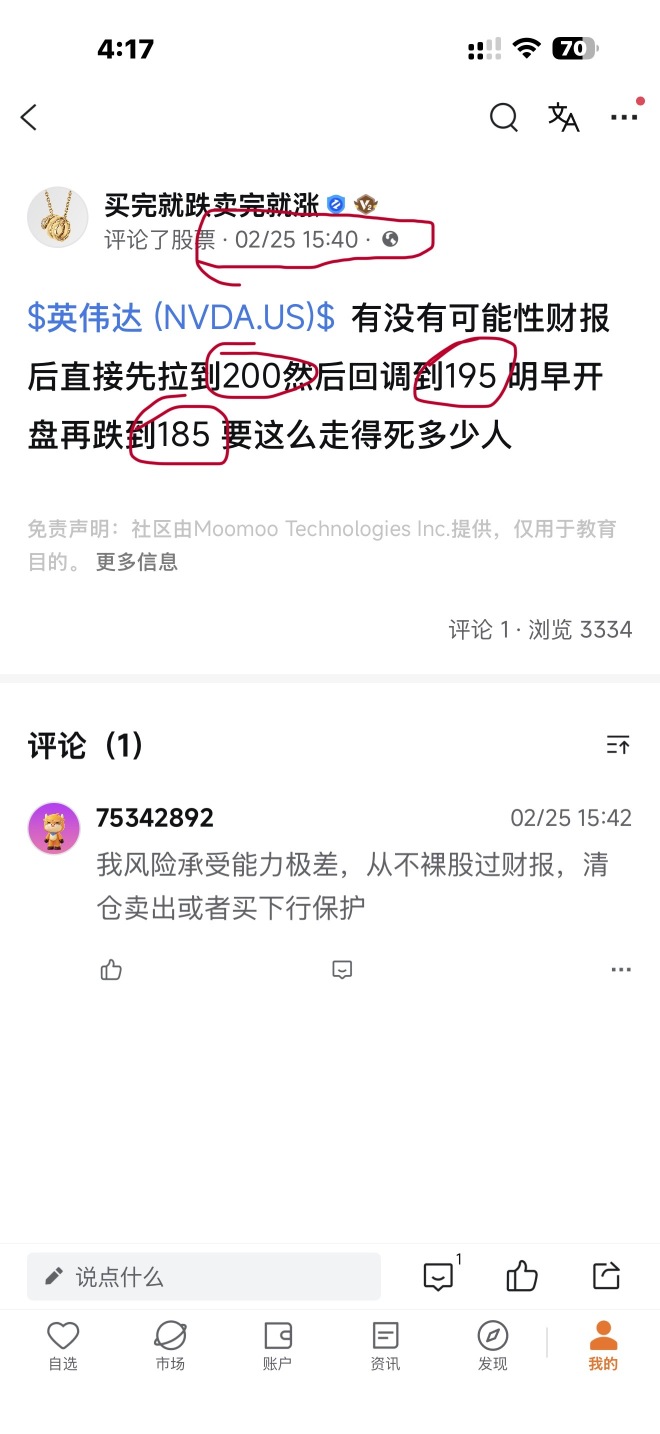Go back using the top-left arrow
The width and height of the screenshot is (660, 1434).
28,118
